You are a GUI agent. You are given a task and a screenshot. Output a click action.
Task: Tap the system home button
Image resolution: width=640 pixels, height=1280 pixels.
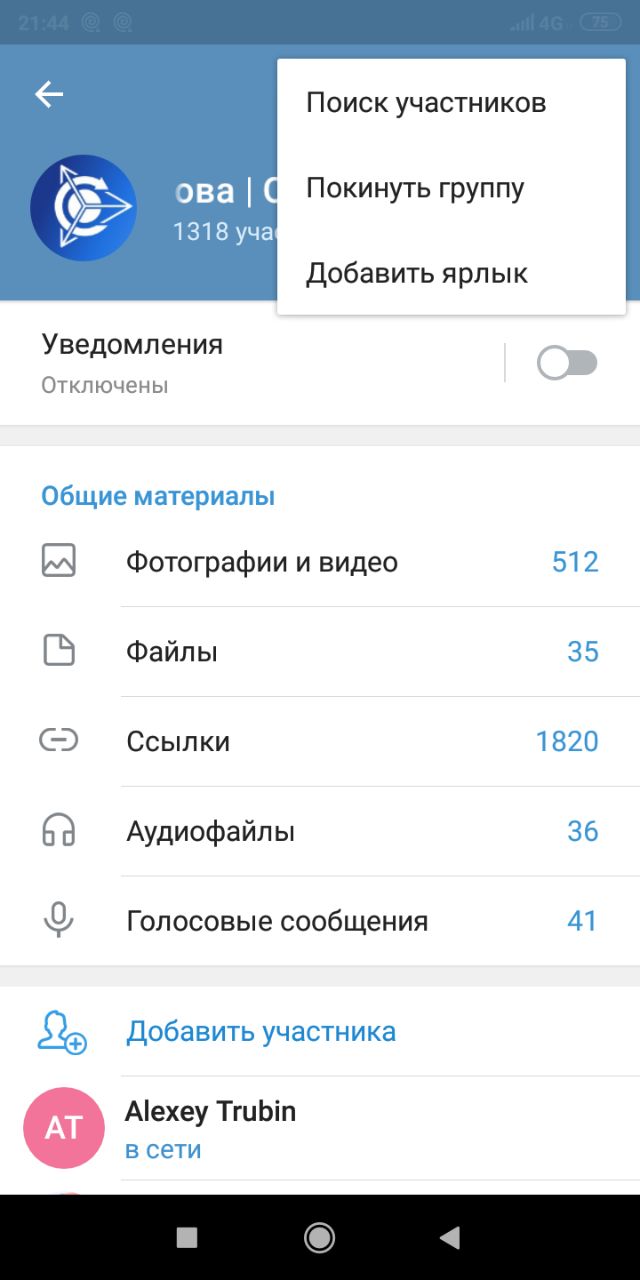[x=320, y=1238]
